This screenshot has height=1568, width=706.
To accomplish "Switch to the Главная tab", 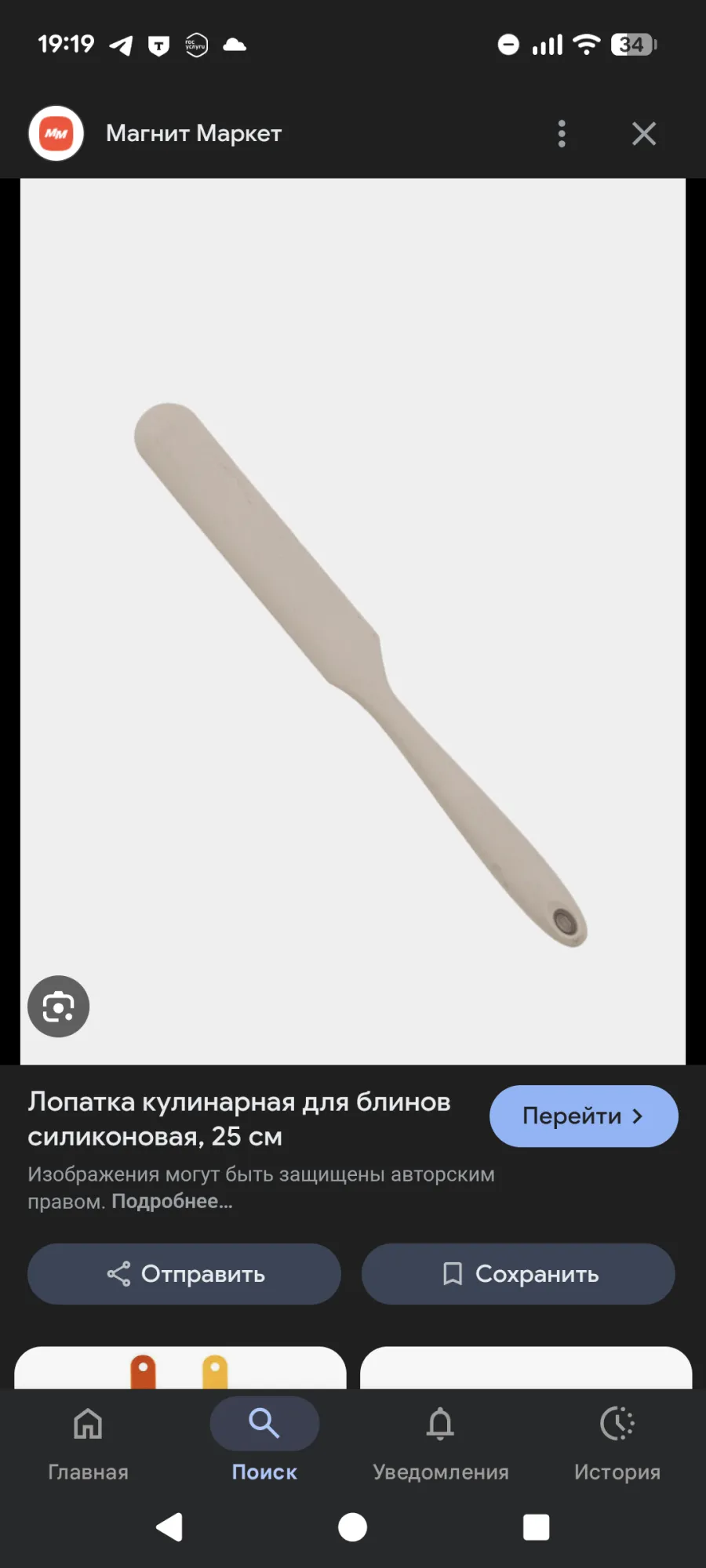I will point(88,1442).
